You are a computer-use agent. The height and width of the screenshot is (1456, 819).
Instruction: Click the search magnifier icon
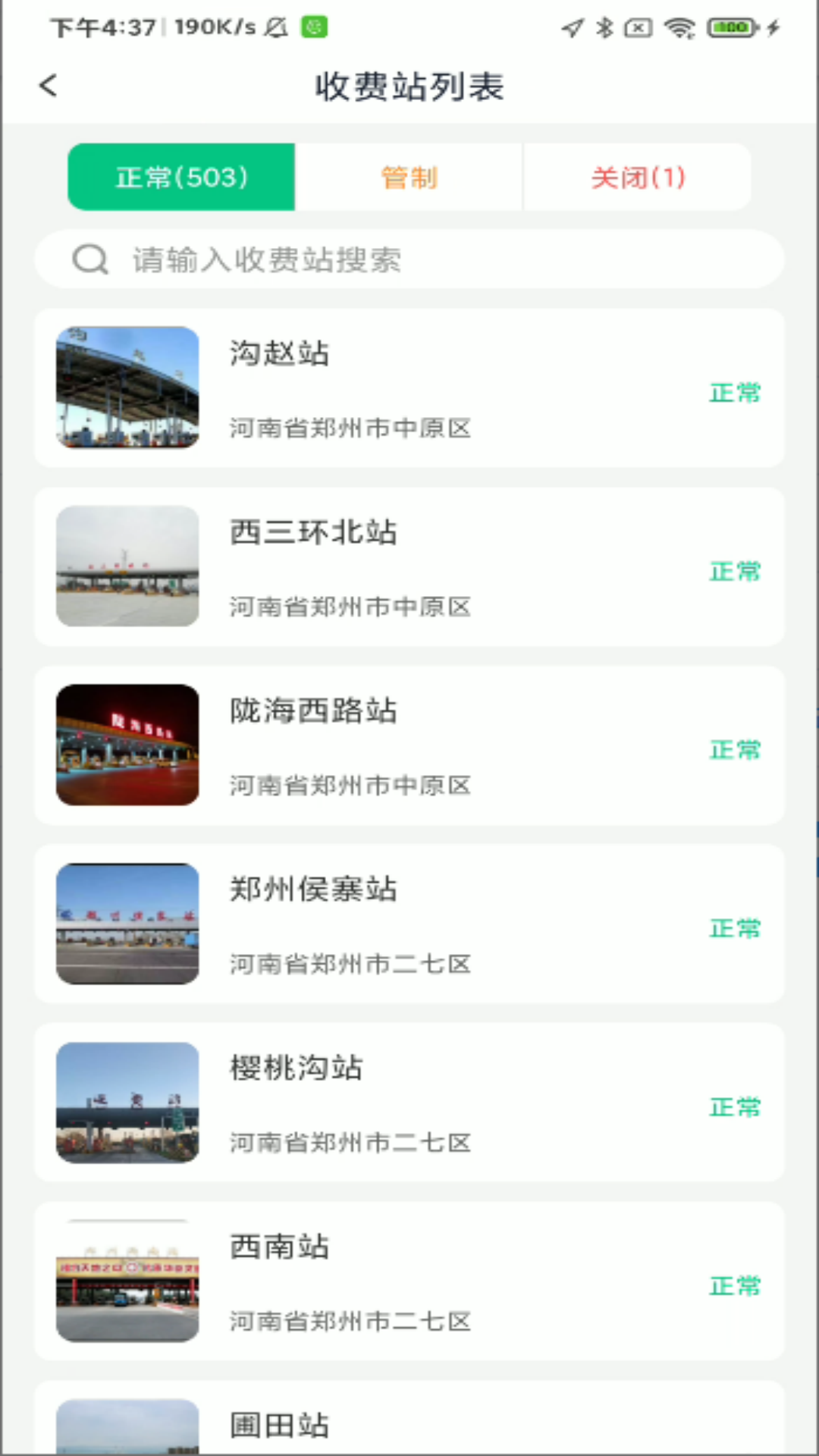click(90, 259)
